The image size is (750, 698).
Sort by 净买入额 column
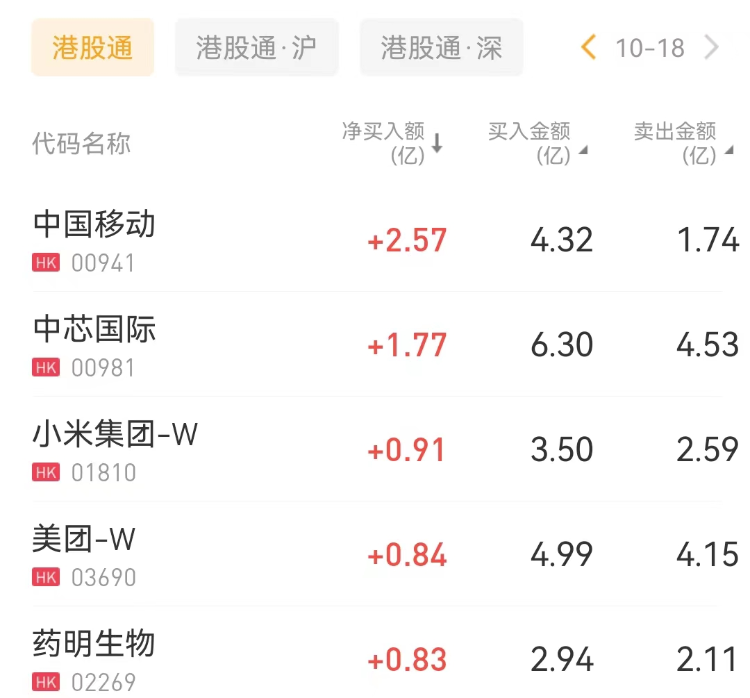(392, 142)
